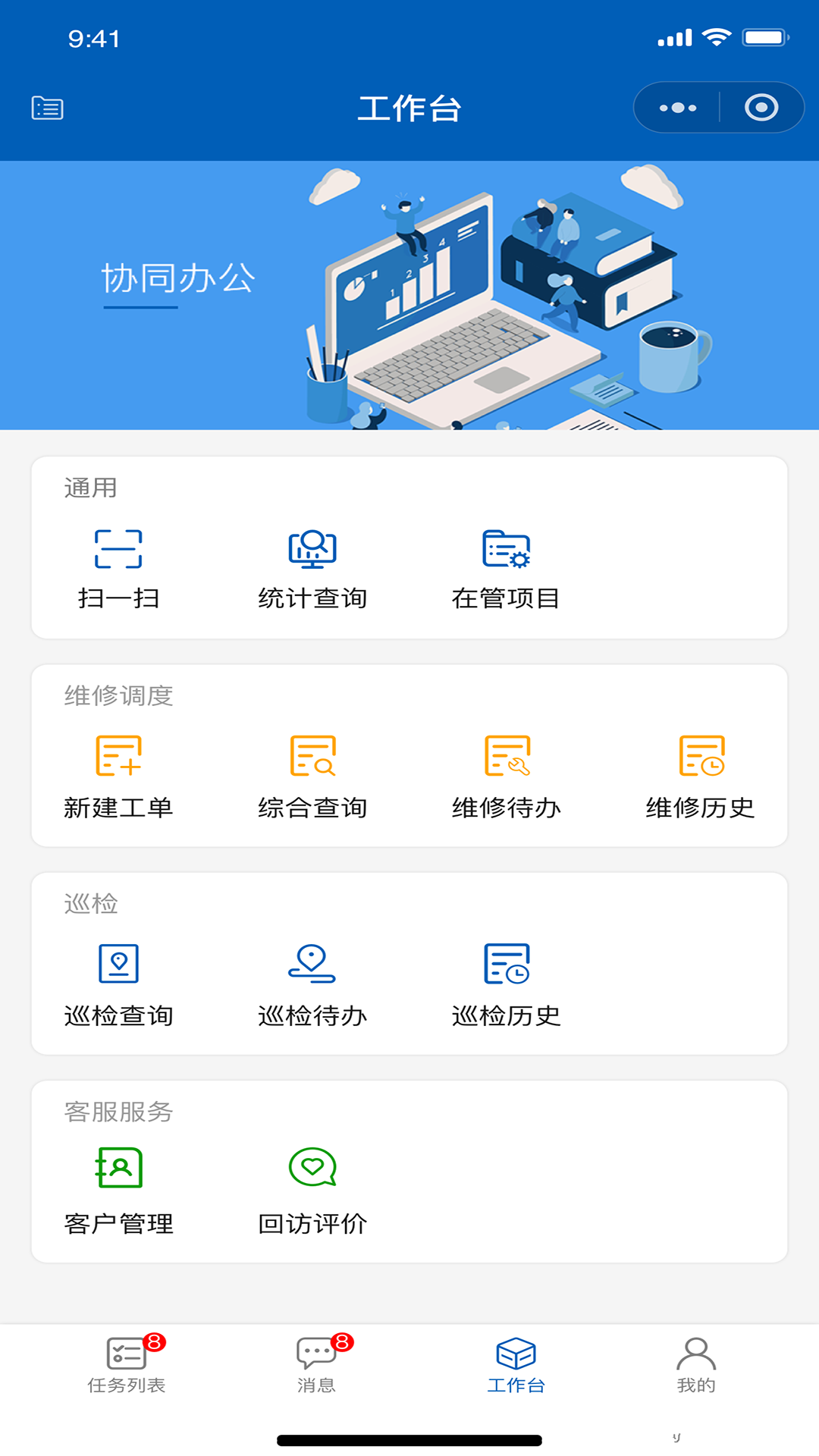The width and height of the screenshot is (819, 1456).
Task: Open 维修待办 repair tasks
Action: tap(505, 773)
